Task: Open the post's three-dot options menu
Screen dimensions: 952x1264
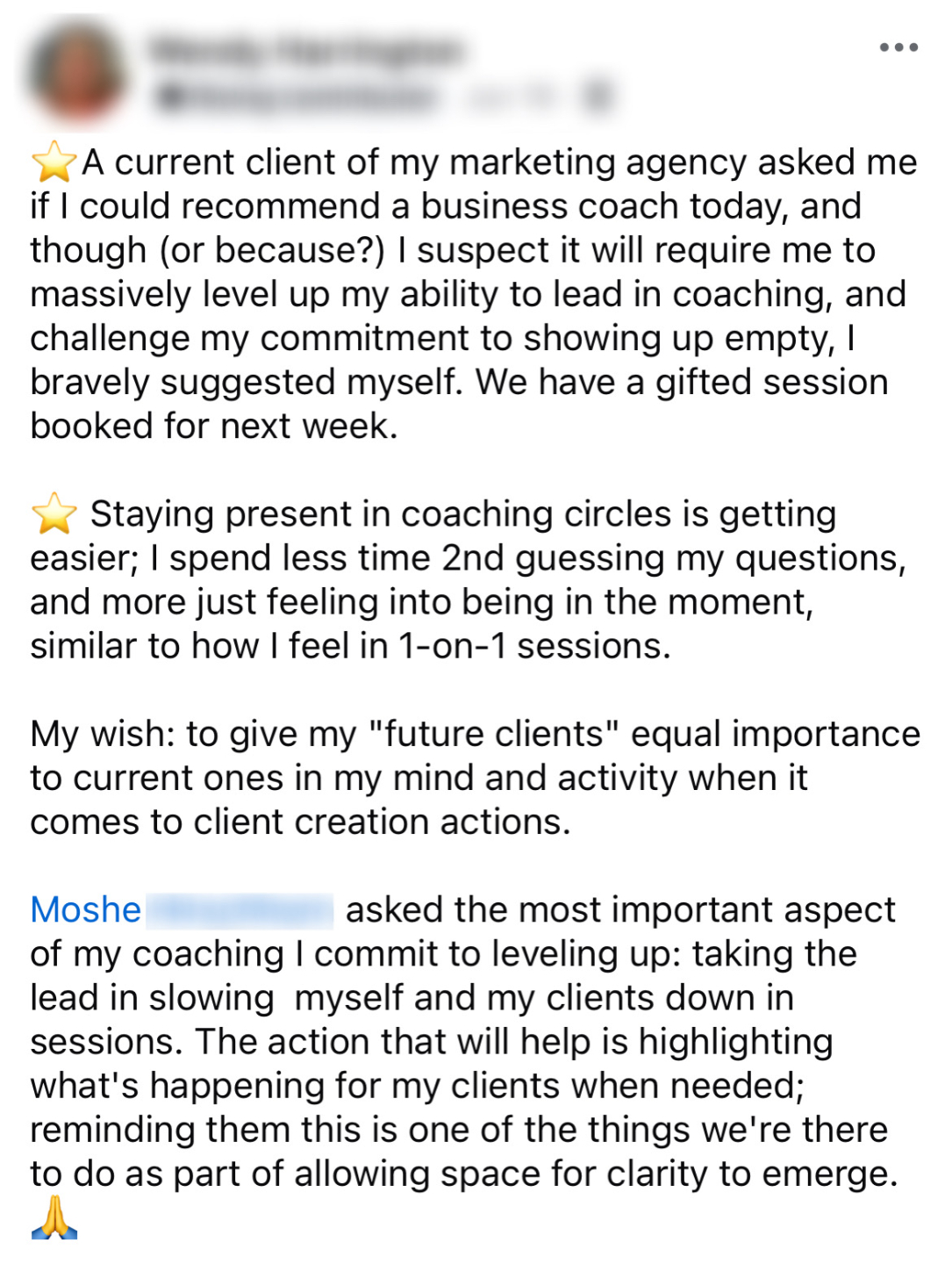Action: pyautogui.click(x=898, y=47)
